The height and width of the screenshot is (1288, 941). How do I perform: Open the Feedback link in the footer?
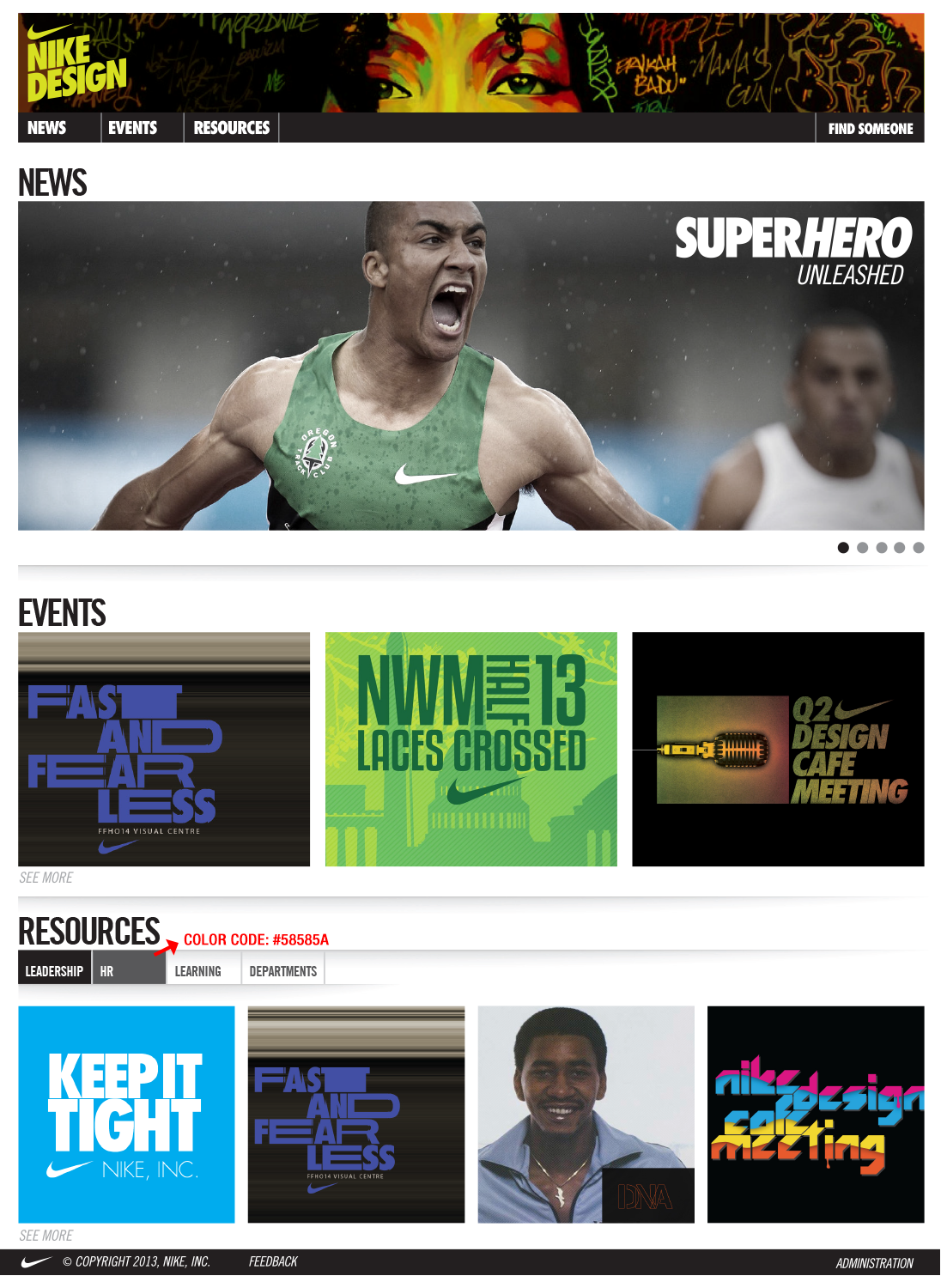coord(273,1261)
